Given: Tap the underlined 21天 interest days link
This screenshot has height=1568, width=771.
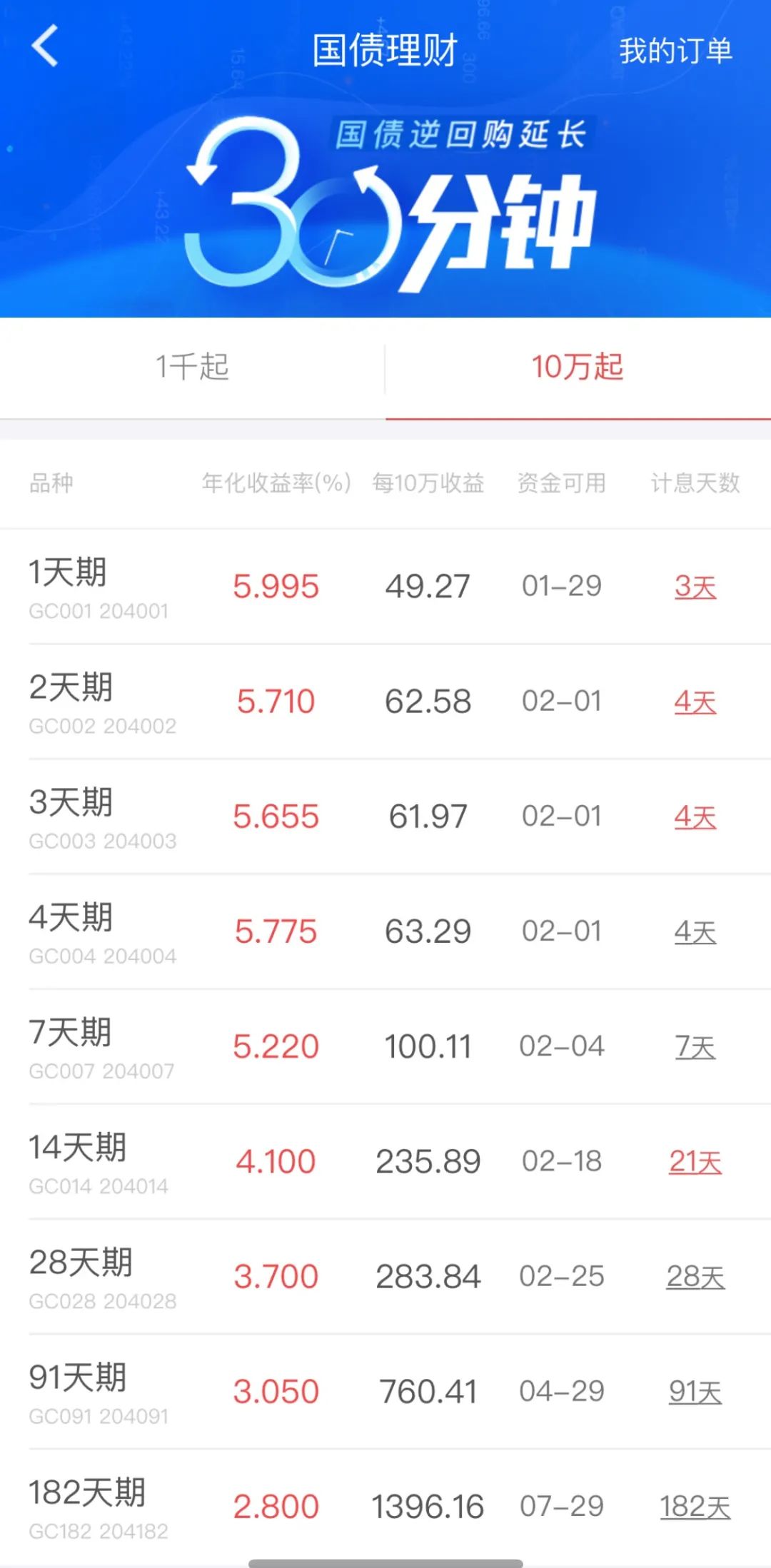Looking at the screenshot, I should pos(695,1162).
